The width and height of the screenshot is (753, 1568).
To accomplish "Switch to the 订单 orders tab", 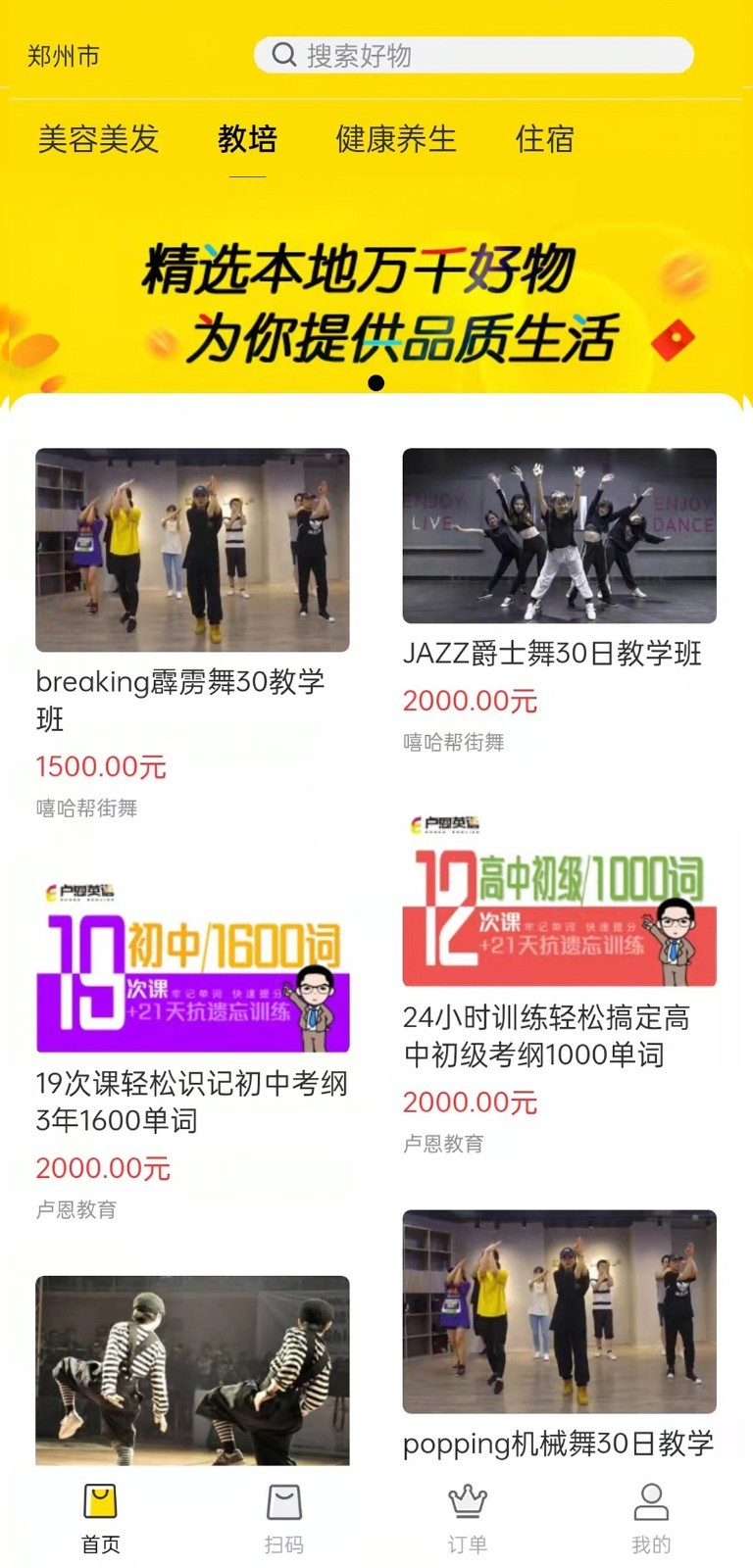I will coord(468,1518).
